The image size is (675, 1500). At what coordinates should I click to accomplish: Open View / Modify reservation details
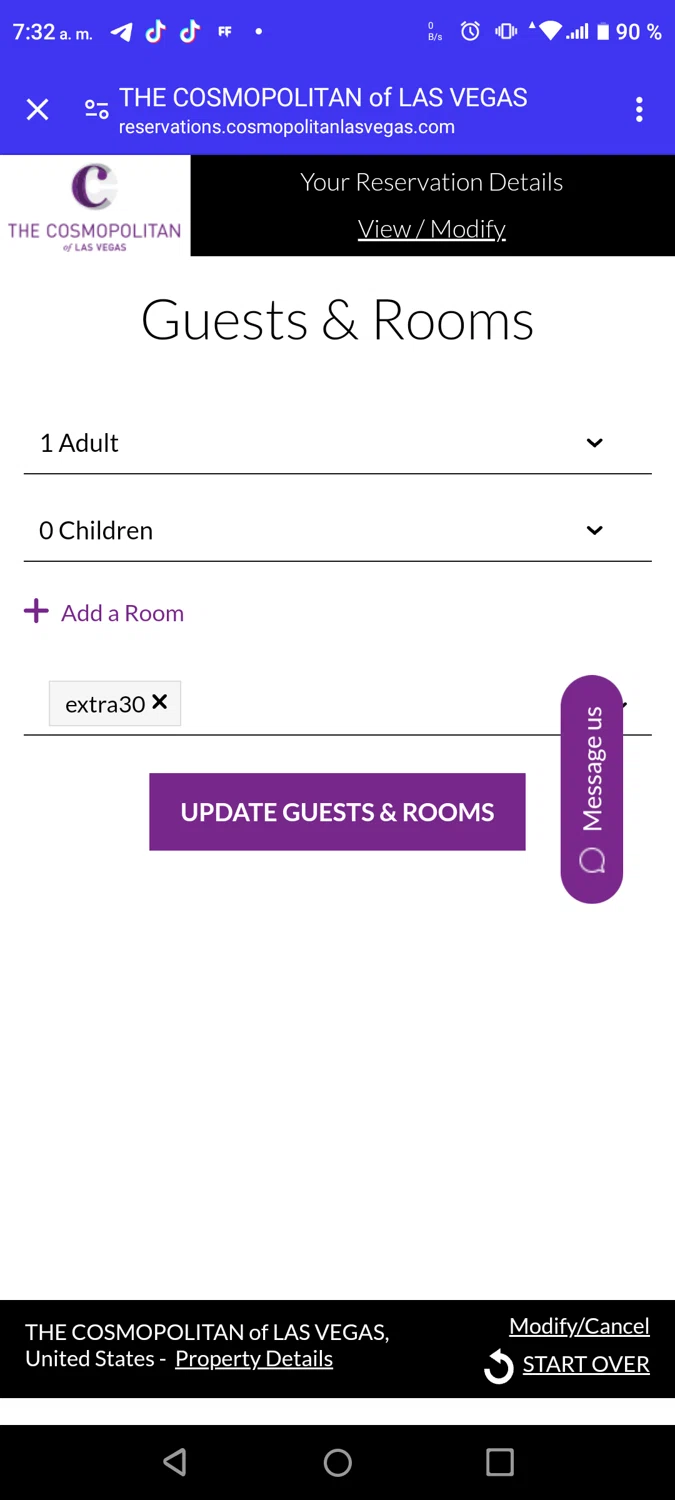432,229
